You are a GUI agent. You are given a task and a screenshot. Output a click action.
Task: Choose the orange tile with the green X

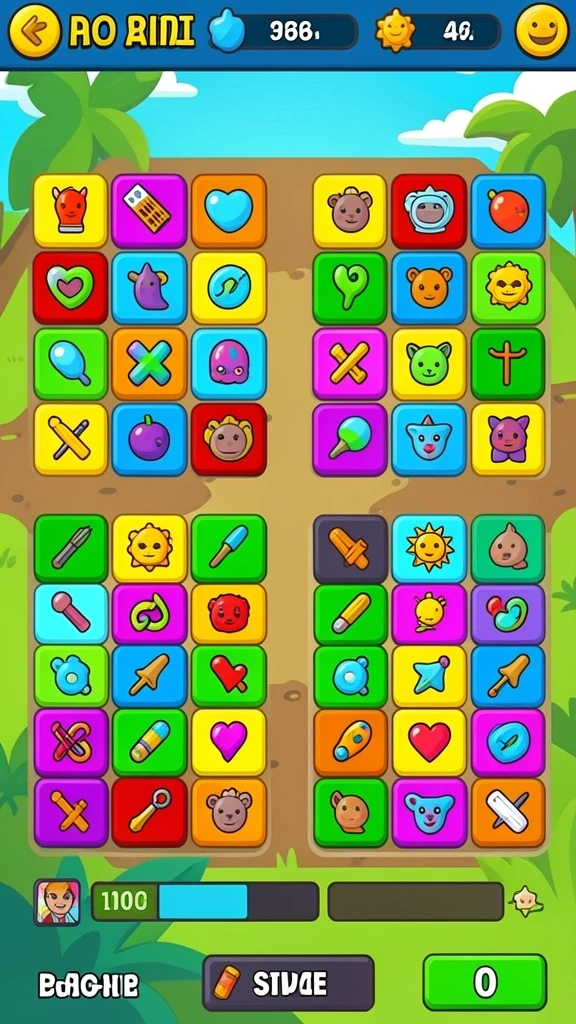(150, 364)
